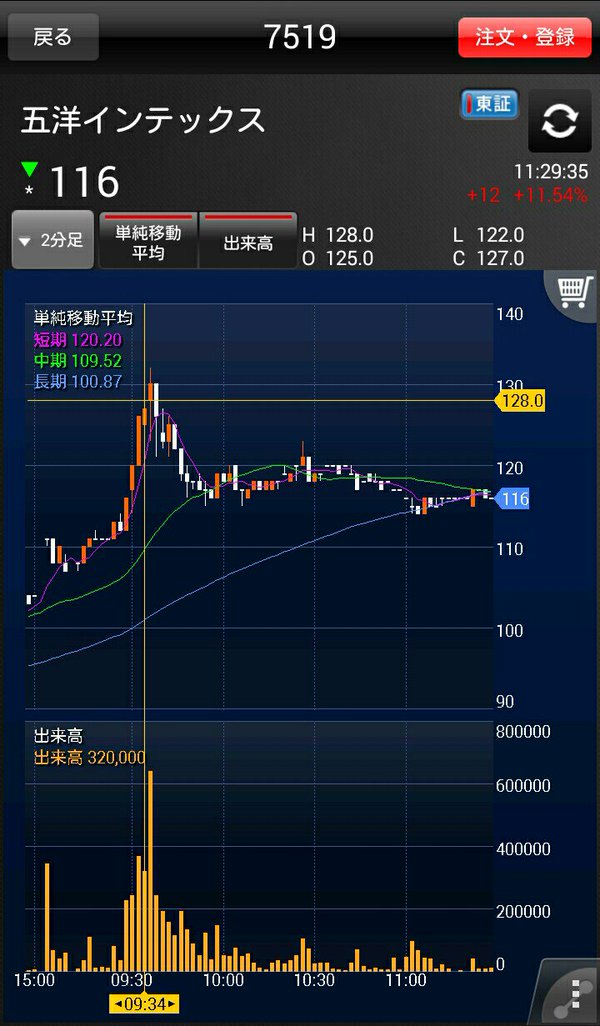Viewport: 600px width, 1026px height.
Task: Open 注文・登録 order and register
Action: pos(525,38)
